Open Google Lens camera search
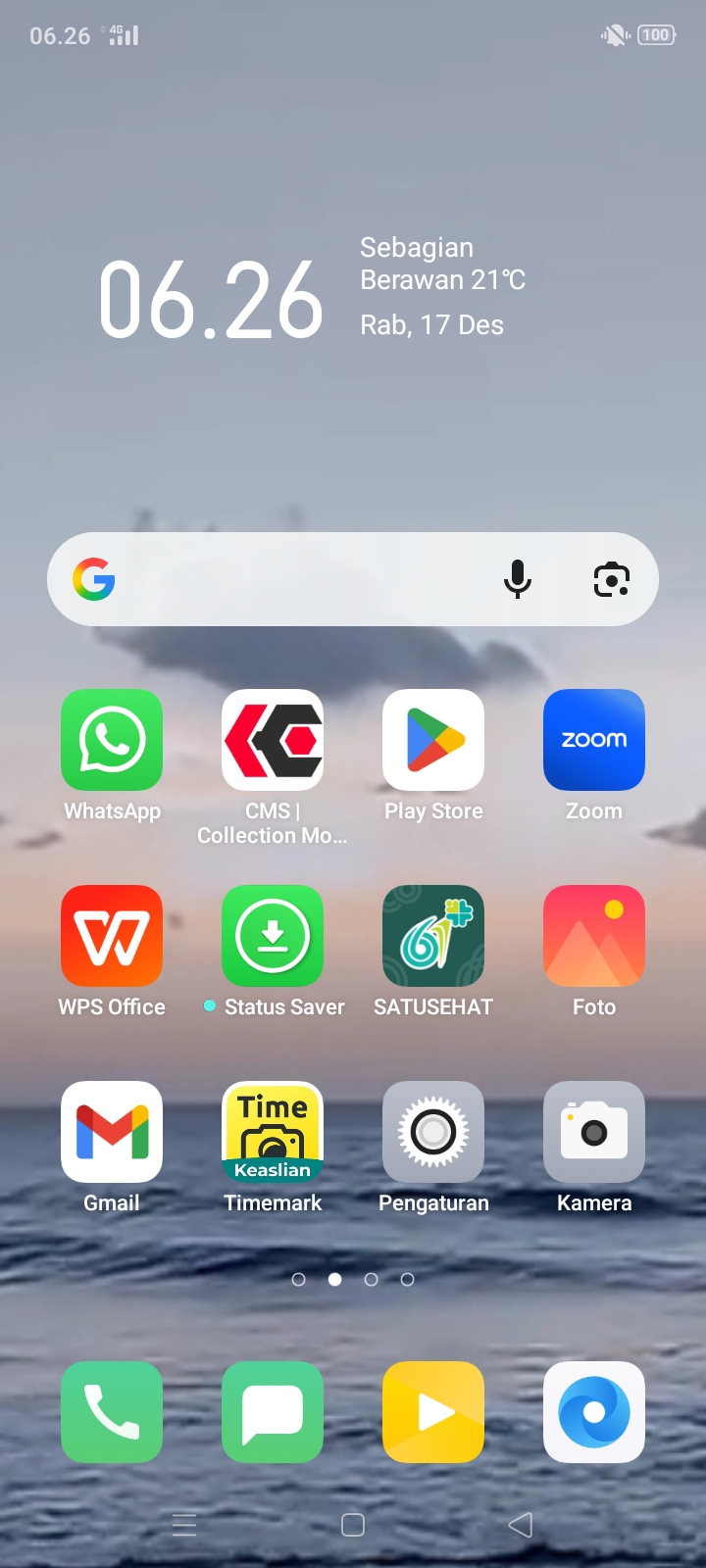This screenshot has width=706, height=1568. [611, 579]
